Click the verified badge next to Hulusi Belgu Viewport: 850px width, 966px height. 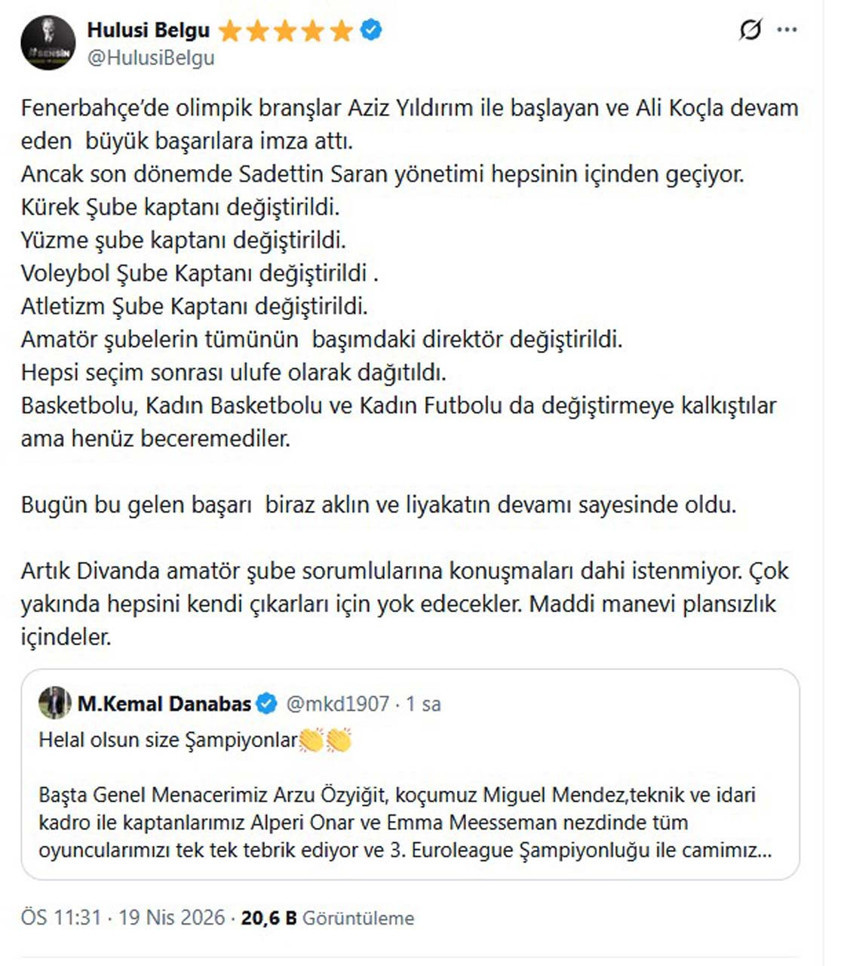point(369,30)
